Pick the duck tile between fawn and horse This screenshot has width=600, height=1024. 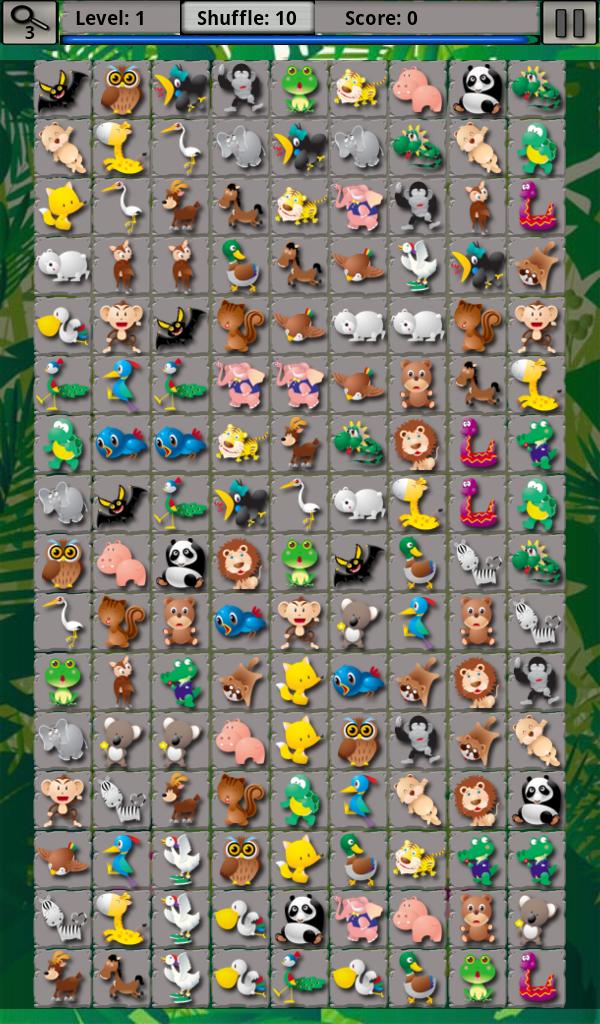[240, 267]
